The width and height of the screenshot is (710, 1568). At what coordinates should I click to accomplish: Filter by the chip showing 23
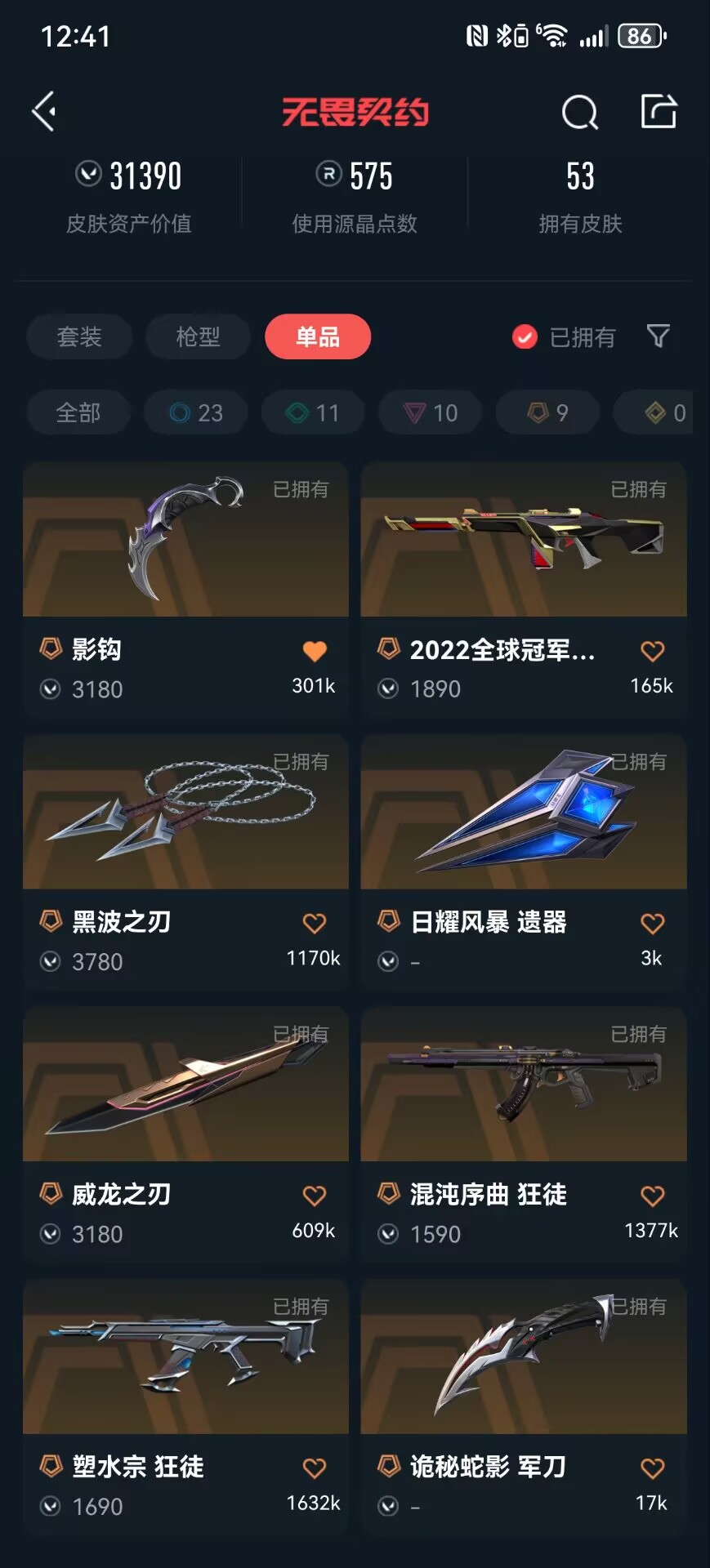(196, 412)
